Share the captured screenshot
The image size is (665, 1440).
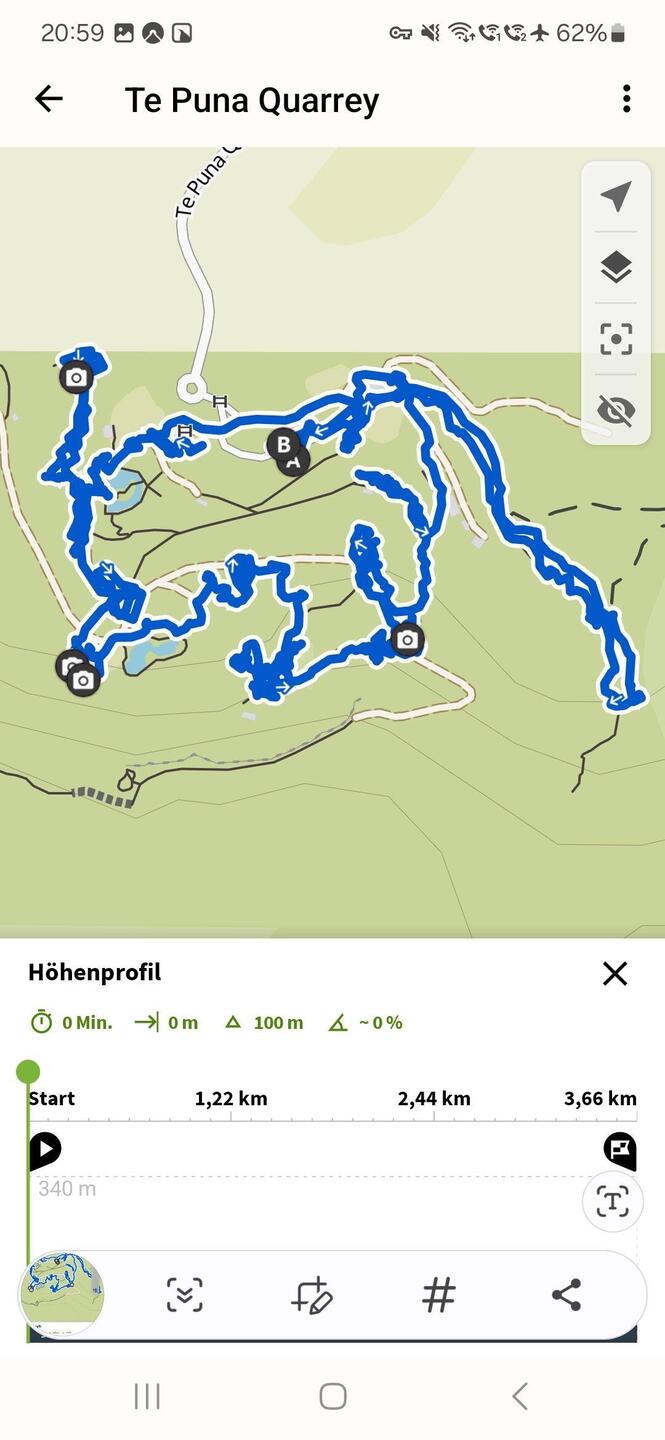[566, 1295]
